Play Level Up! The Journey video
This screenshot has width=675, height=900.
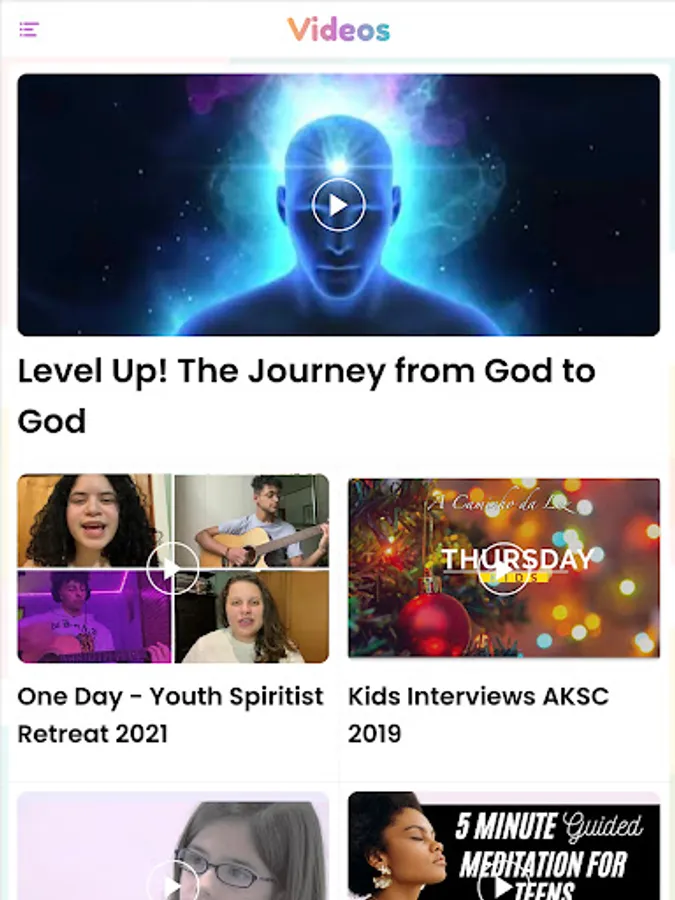tap(338, 205)
